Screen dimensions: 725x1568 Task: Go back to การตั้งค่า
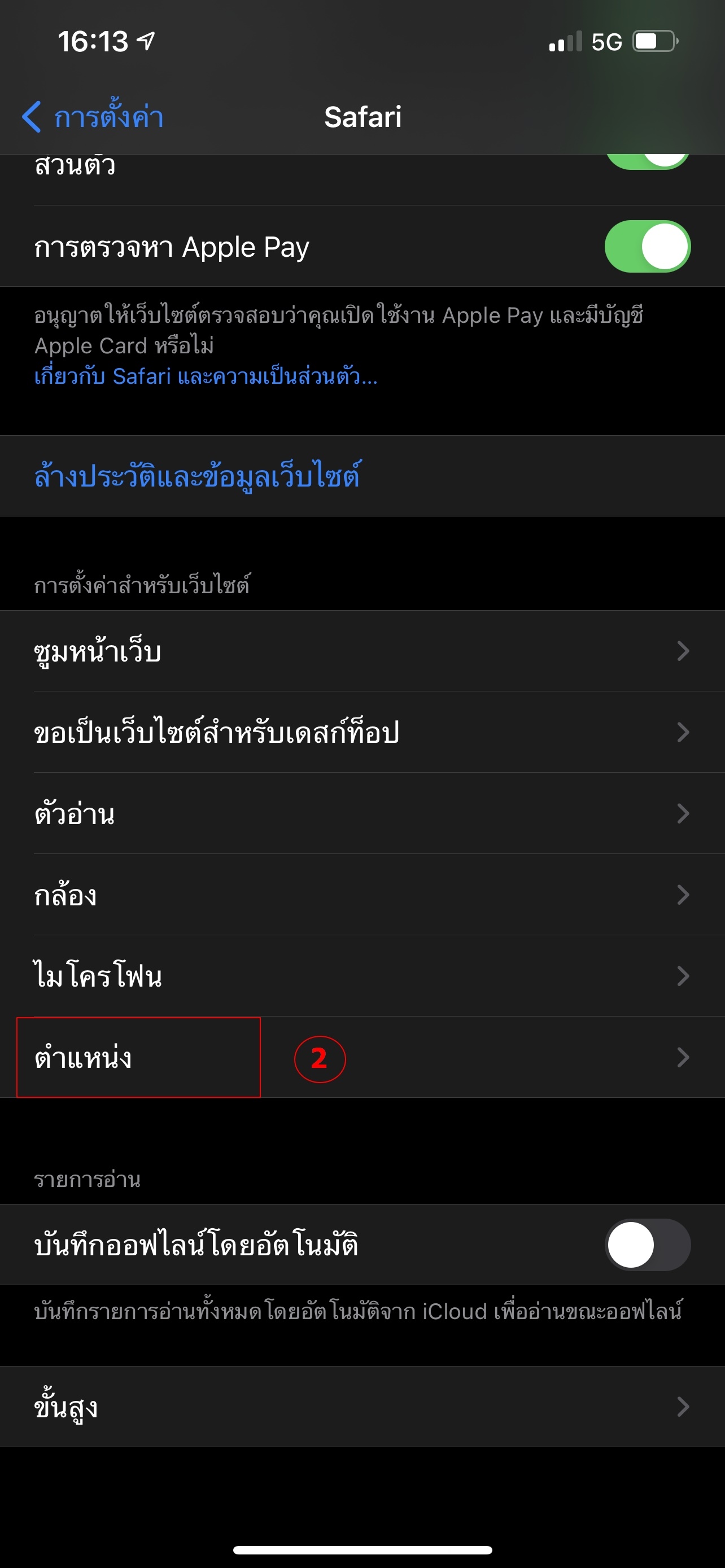click(x=93, y=116)
